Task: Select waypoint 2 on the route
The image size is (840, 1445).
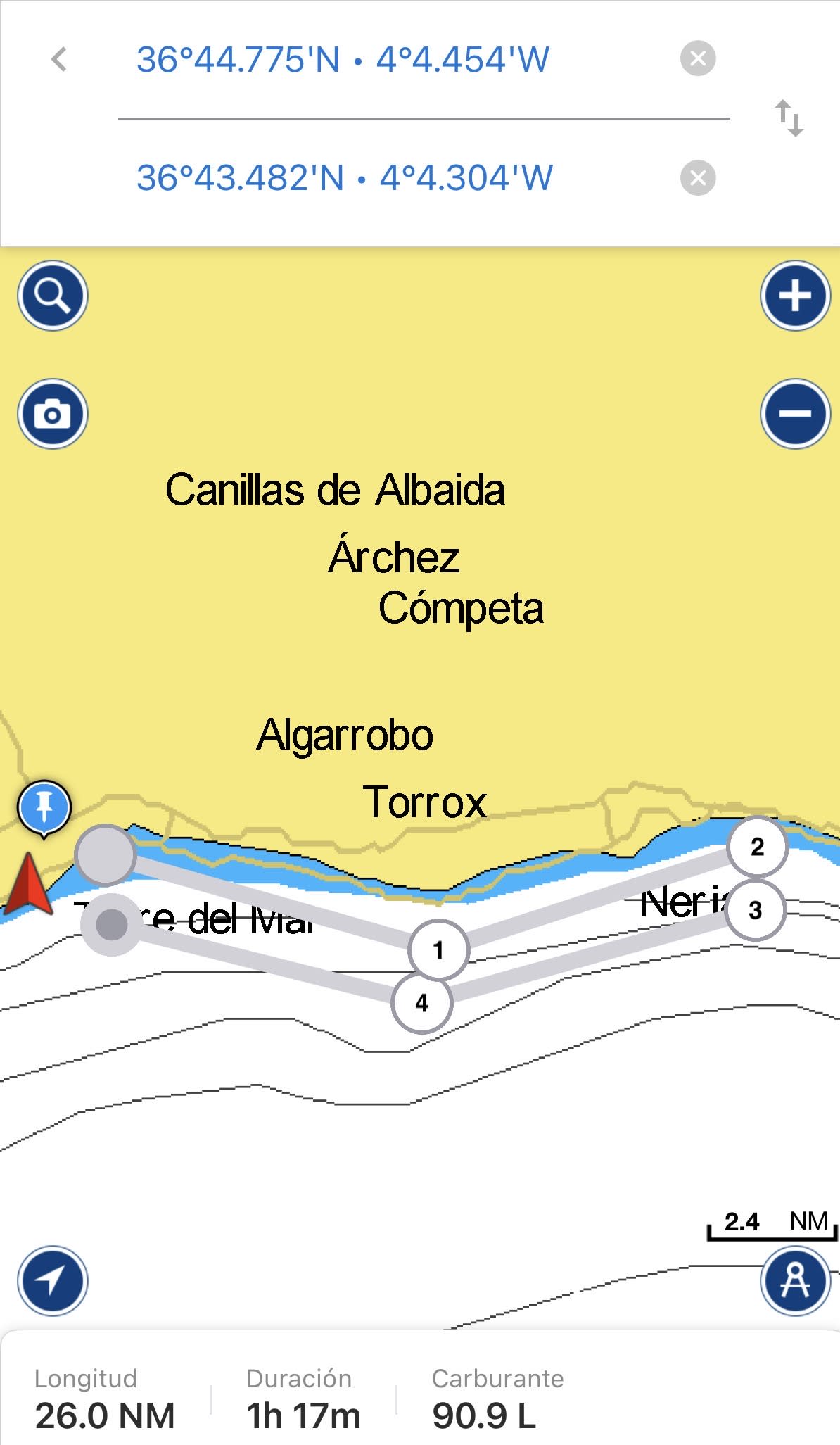Action: 757,847
